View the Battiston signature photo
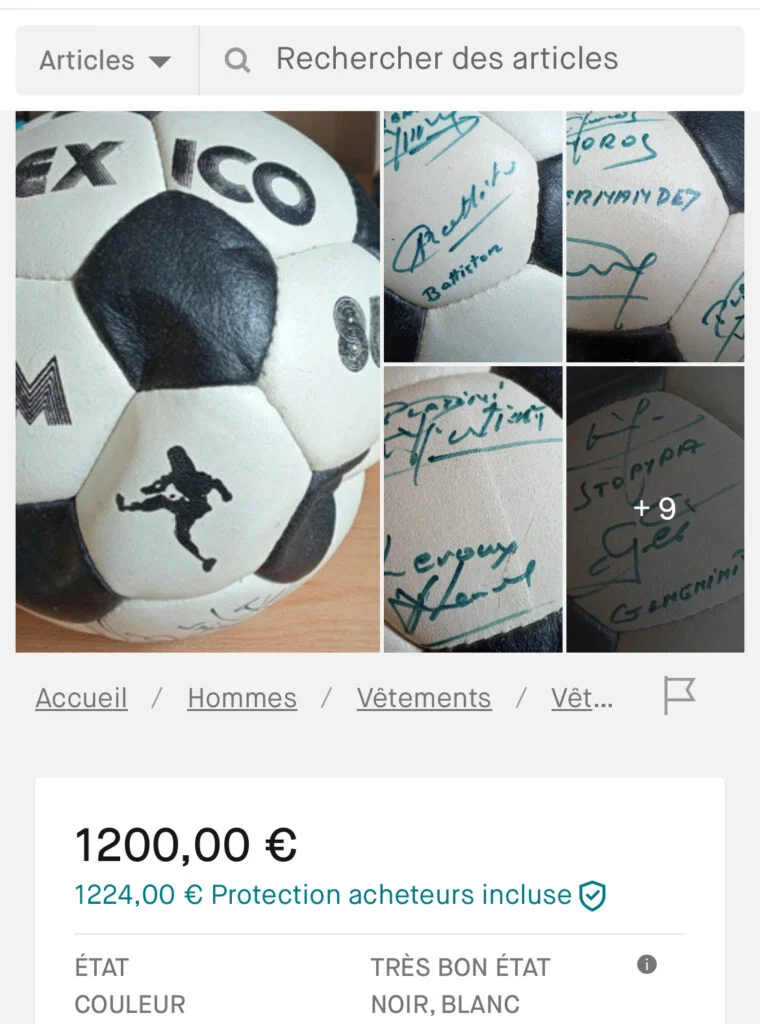This screenshot has width=760, height=1024. tap(473, 236)
